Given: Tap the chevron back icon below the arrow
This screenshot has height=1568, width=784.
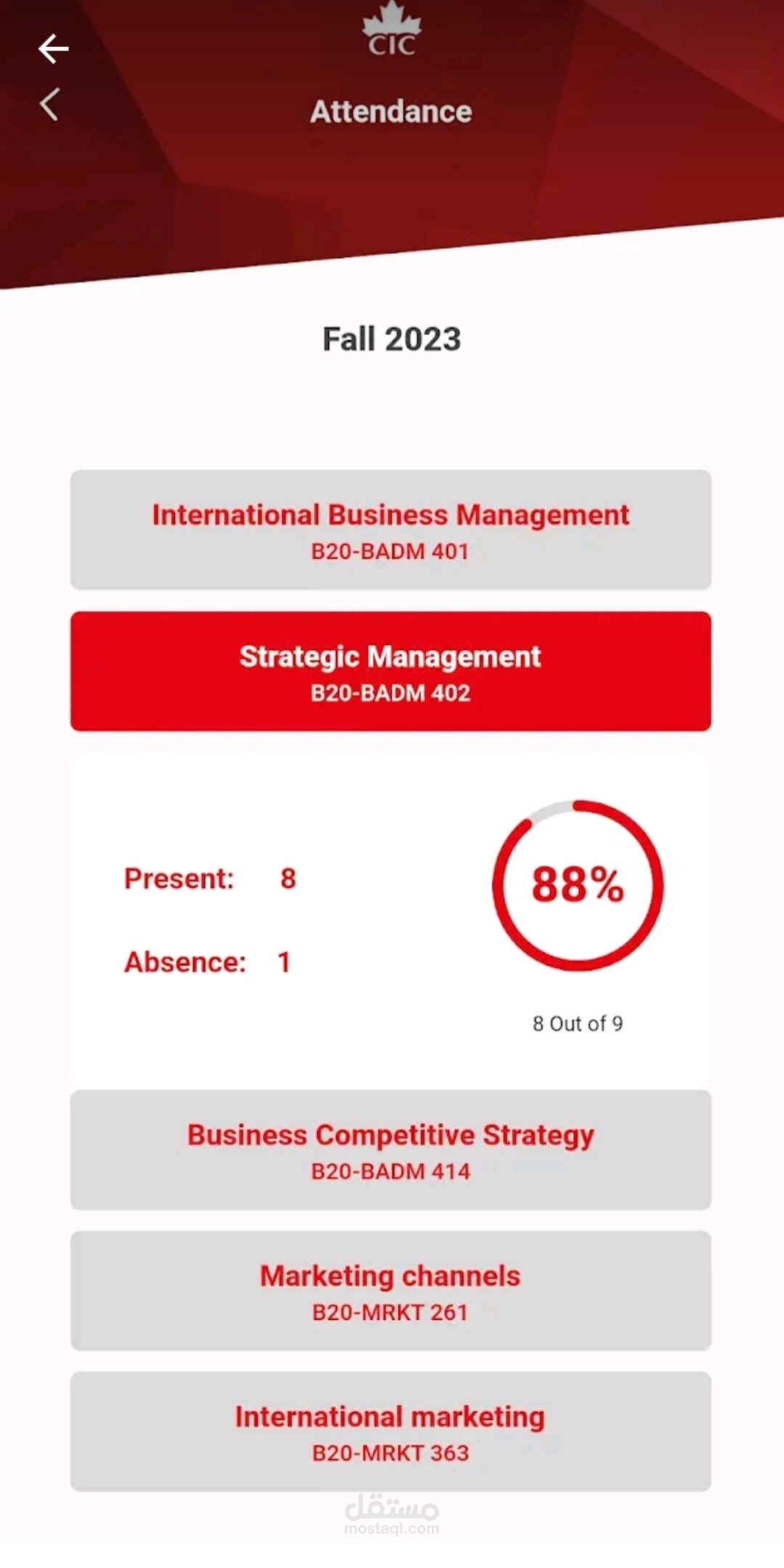Looking at the screenshot, I should pyautogui.click(x=49, y=104).
